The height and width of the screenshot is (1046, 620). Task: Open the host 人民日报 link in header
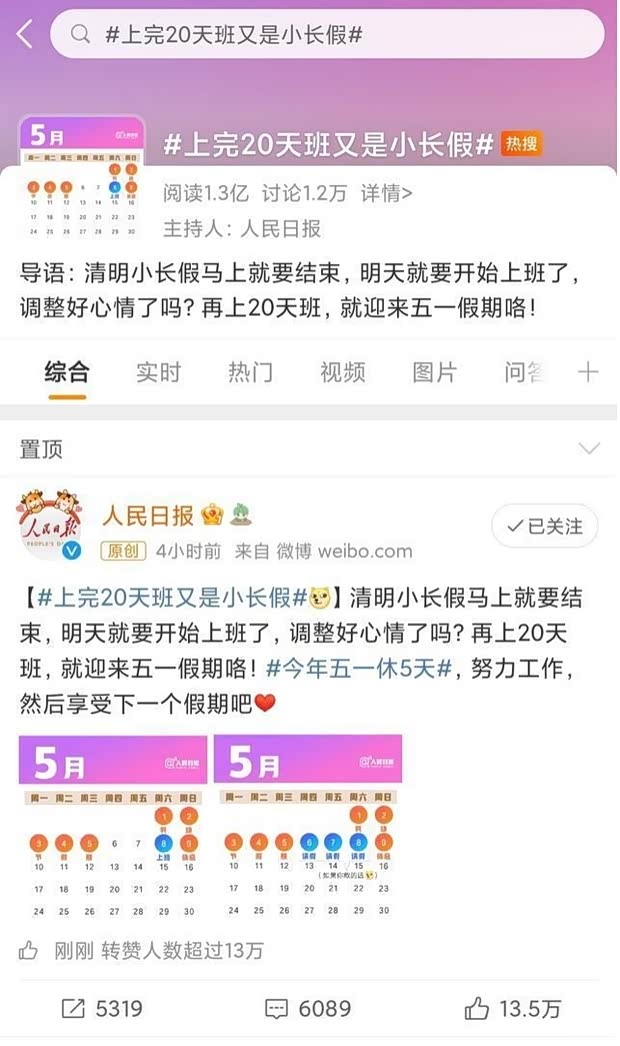click(281, 228)
